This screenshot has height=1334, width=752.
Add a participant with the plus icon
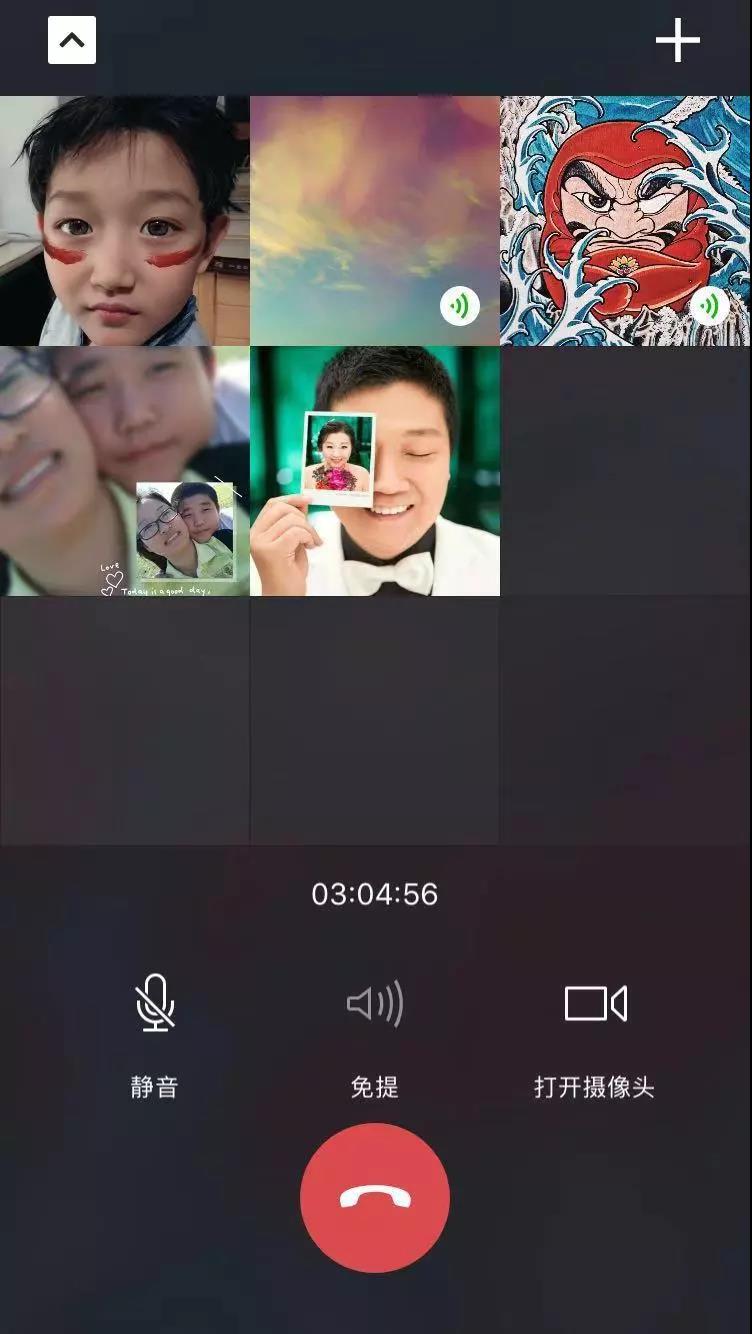[x=677, y=41]
